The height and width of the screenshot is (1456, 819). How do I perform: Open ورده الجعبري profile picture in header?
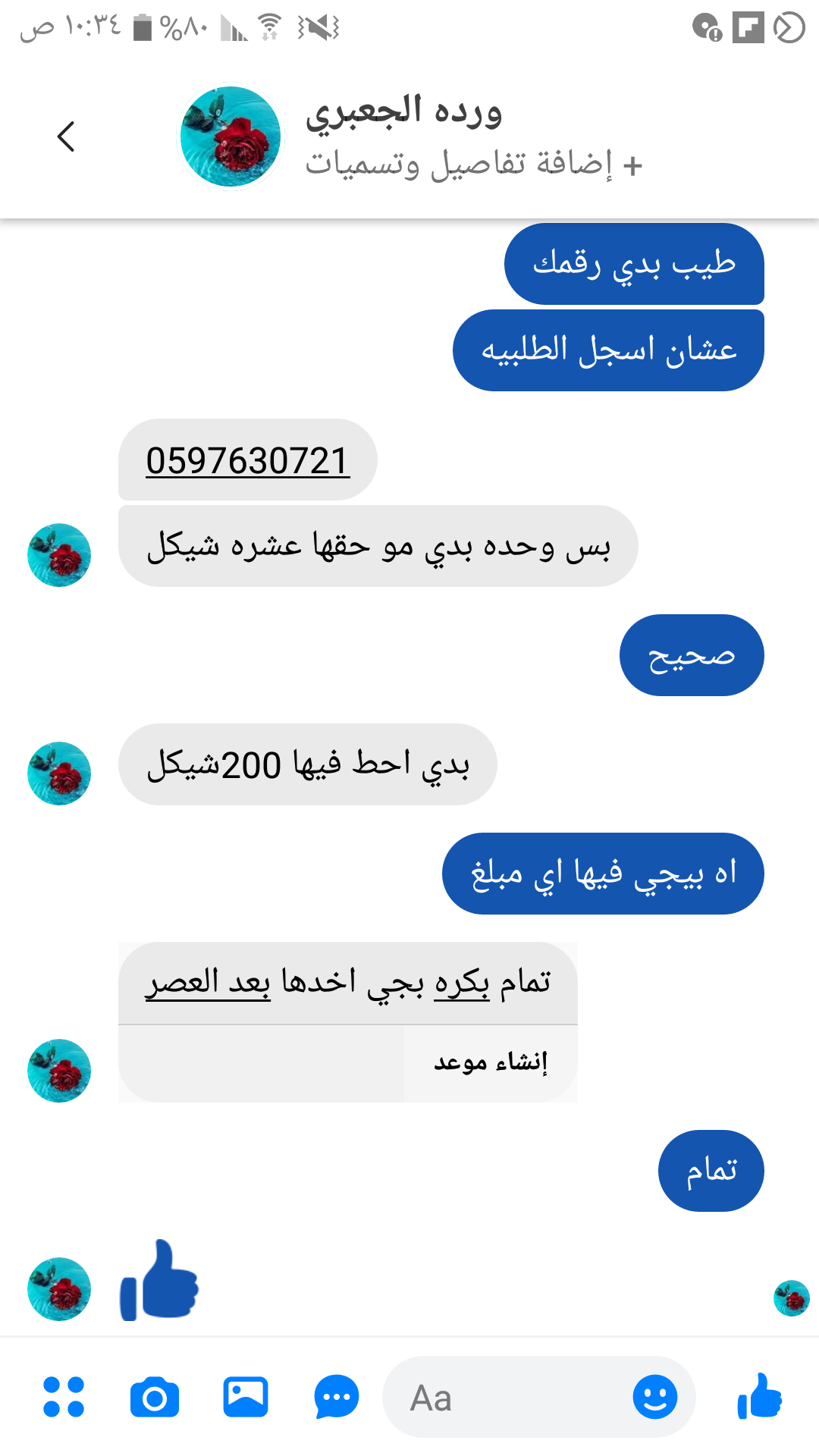(x=231, y=137)
